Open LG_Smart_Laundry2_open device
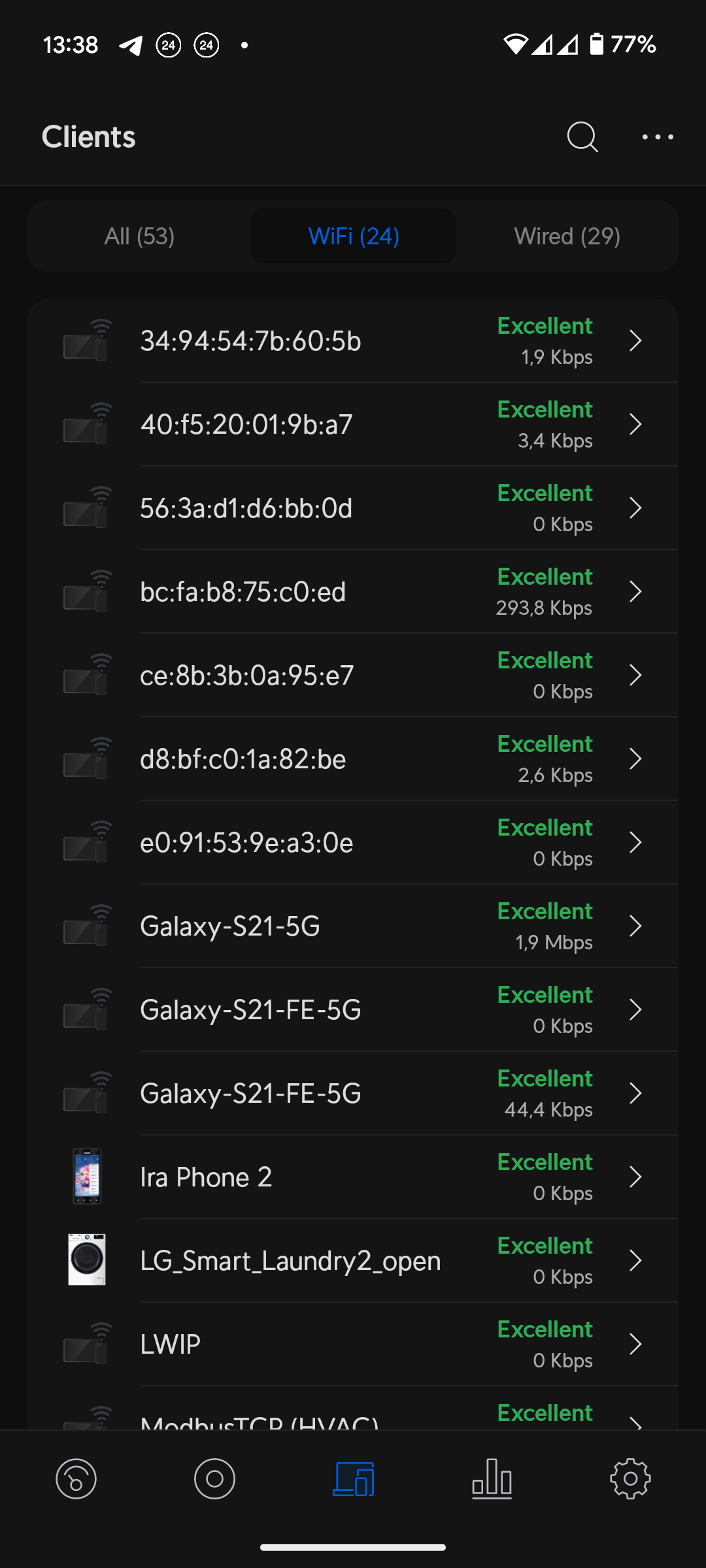Viewport: 706px width, 1568px height. tap(353, 1261)
